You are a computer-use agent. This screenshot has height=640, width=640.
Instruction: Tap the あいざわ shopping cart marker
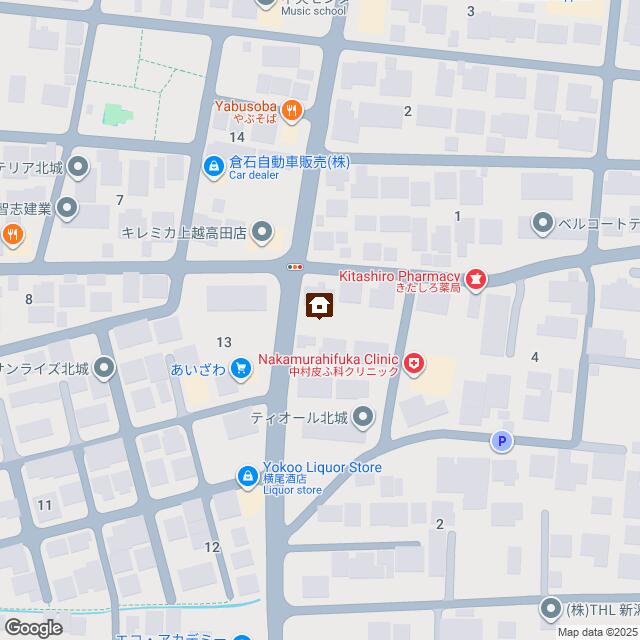[240, 370]
